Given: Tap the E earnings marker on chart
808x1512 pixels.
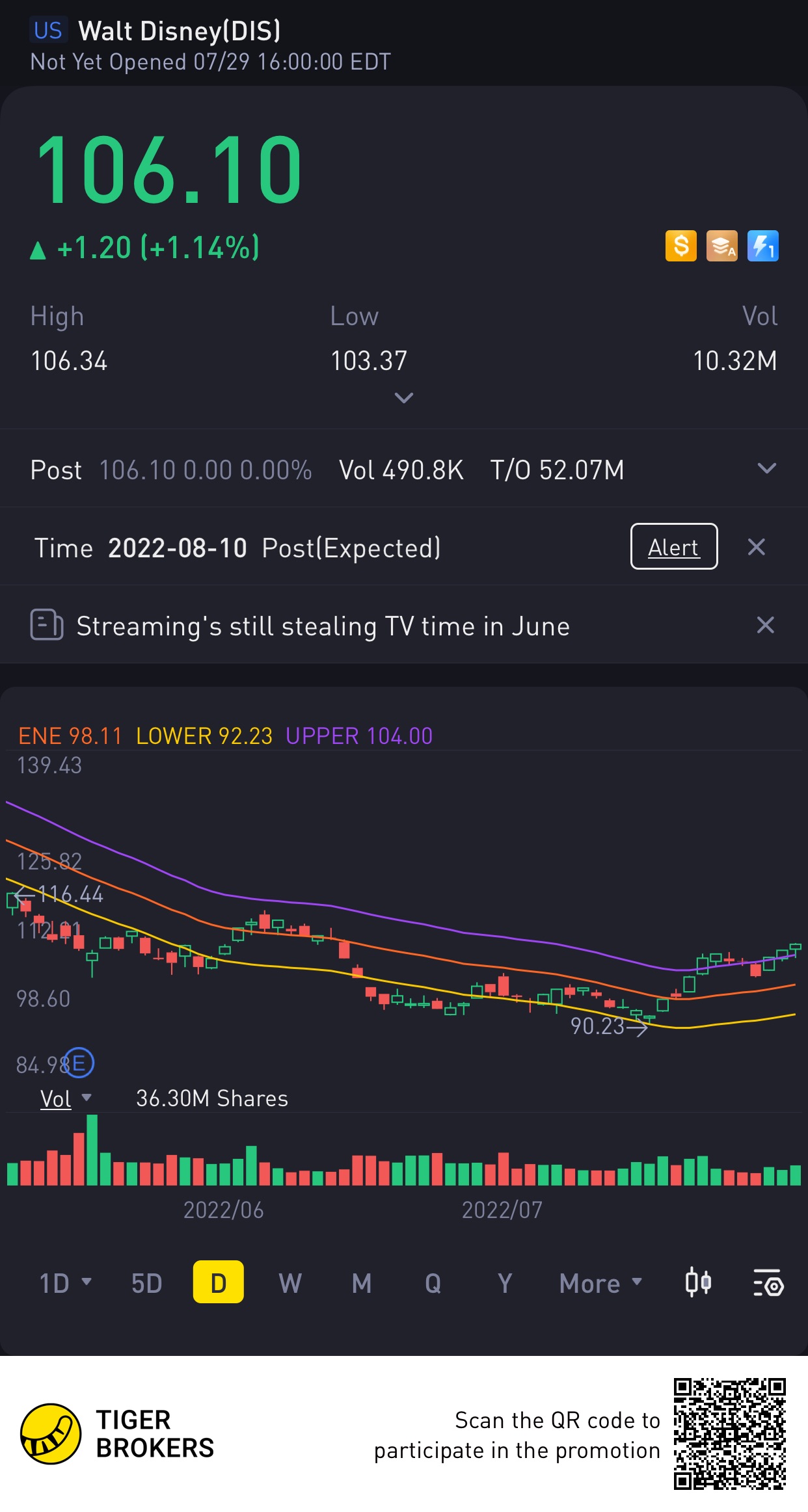Looking at the screenshot, I should (79, 1063).
